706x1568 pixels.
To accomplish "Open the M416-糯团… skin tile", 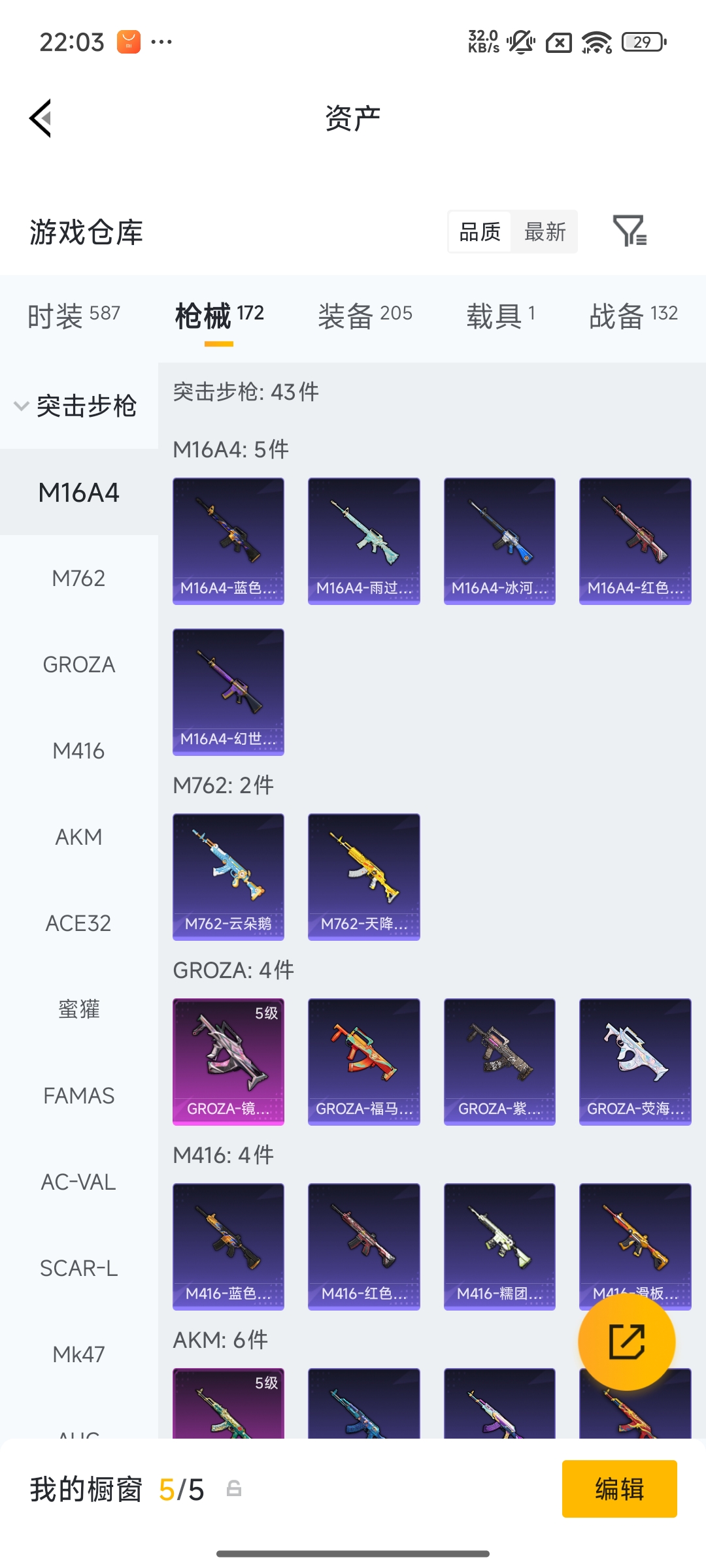I will click(x=499, y=1247).
